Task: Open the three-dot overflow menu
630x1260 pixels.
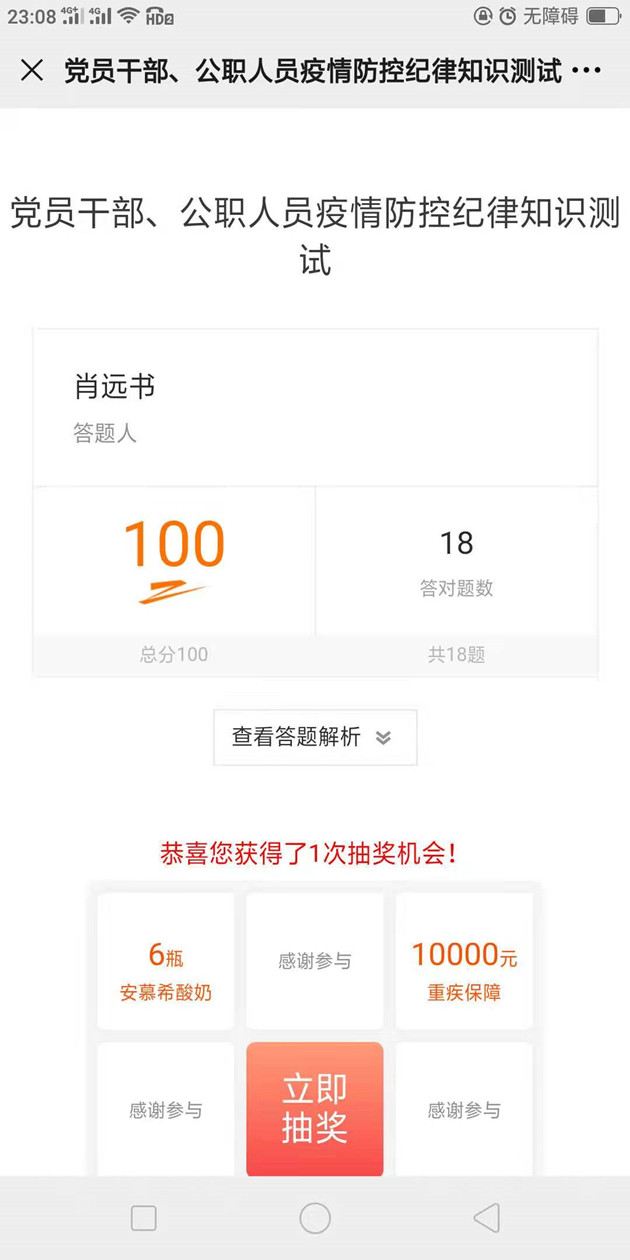Action: point(586,70)
